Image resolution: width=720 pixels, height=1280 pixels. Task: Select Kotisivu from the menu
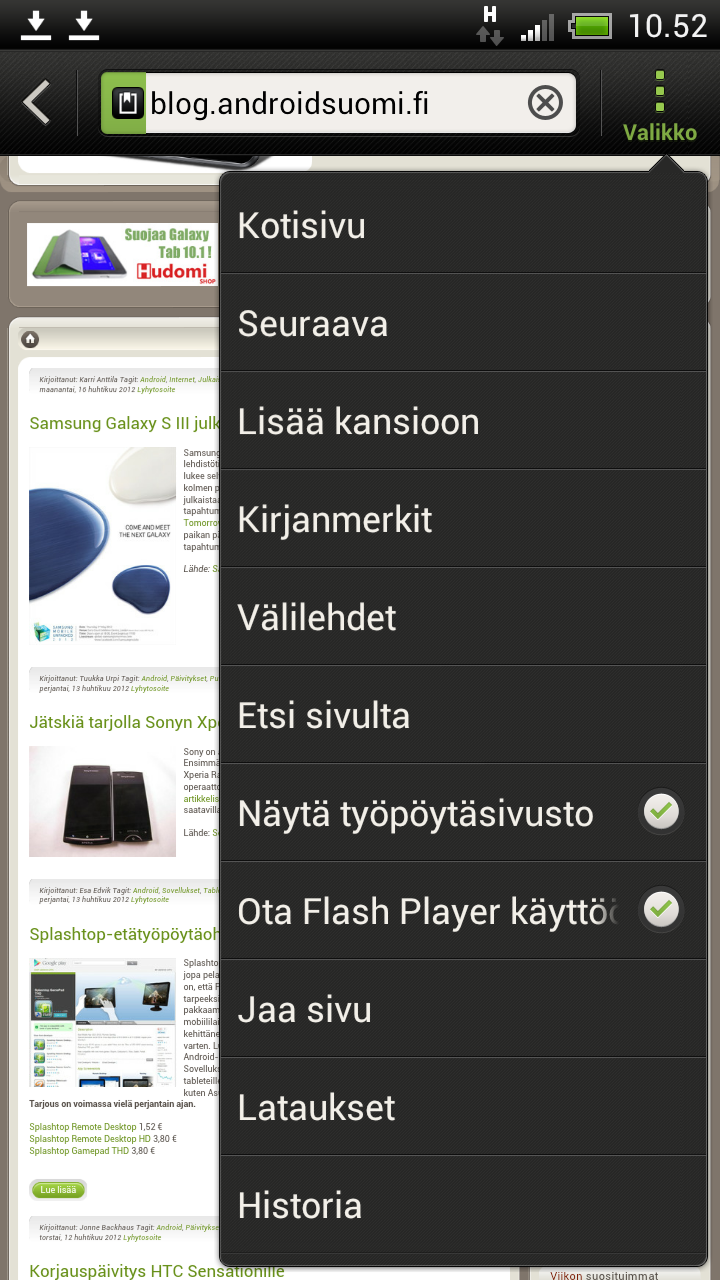click(x=463, y=226)
